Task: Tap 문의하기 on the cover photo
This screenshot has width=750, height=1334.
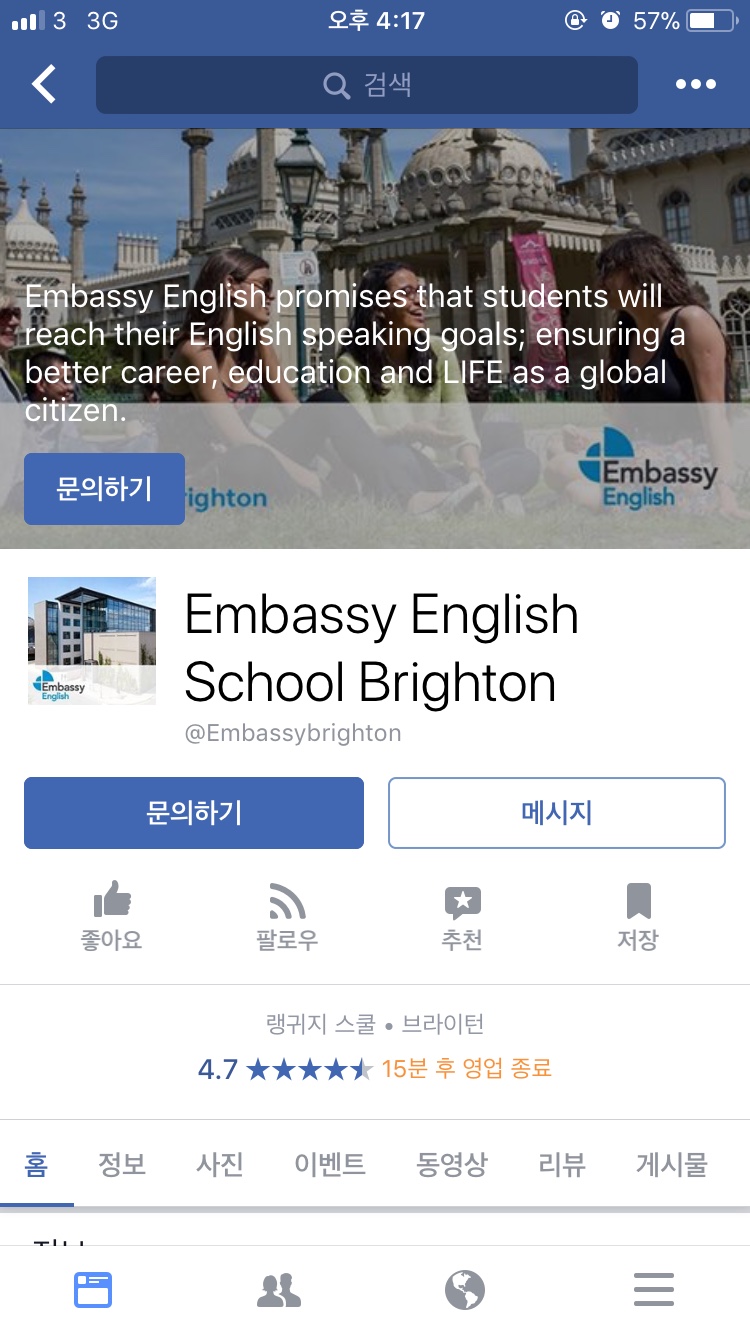Action: (x=104, y=489)
